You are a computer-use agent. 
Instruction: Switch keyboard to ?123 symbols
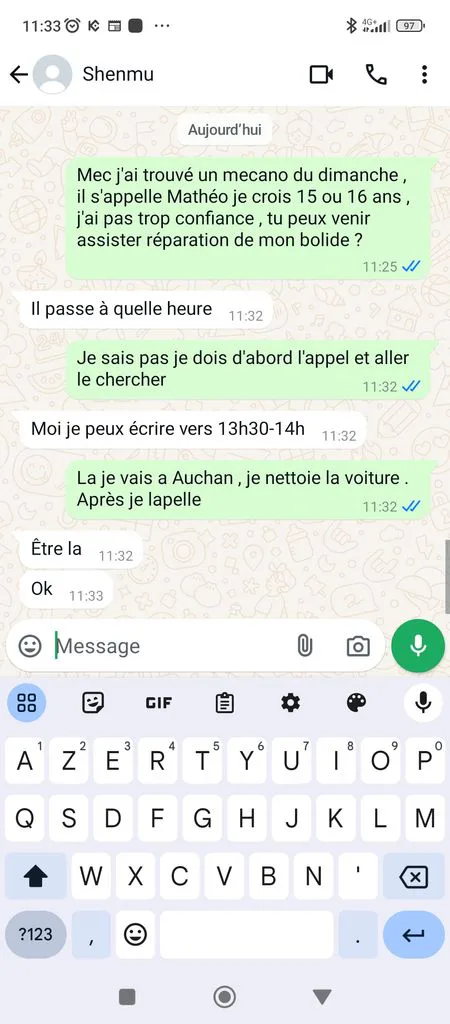coord(35,935)
